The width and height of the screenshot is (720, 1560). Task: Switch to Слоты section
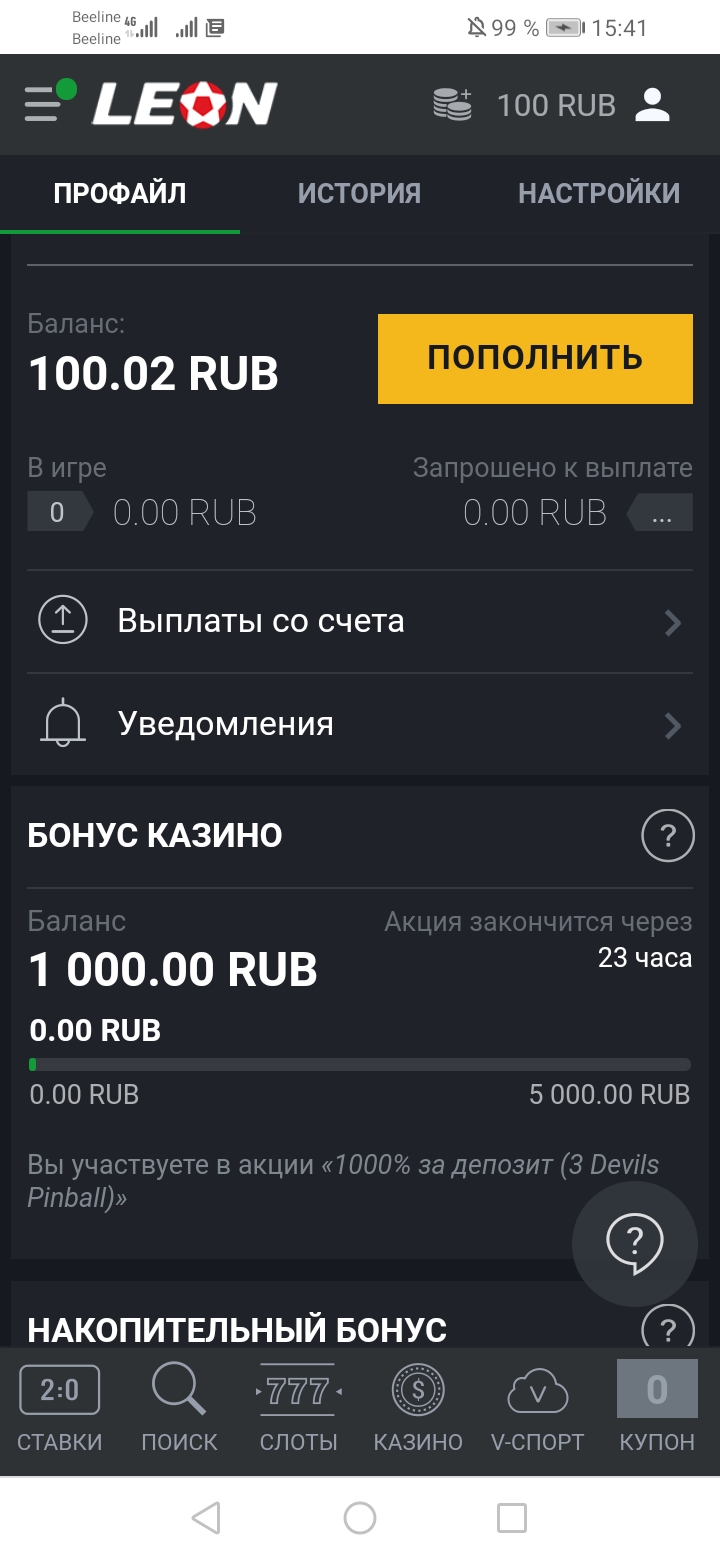point(299,1410)
